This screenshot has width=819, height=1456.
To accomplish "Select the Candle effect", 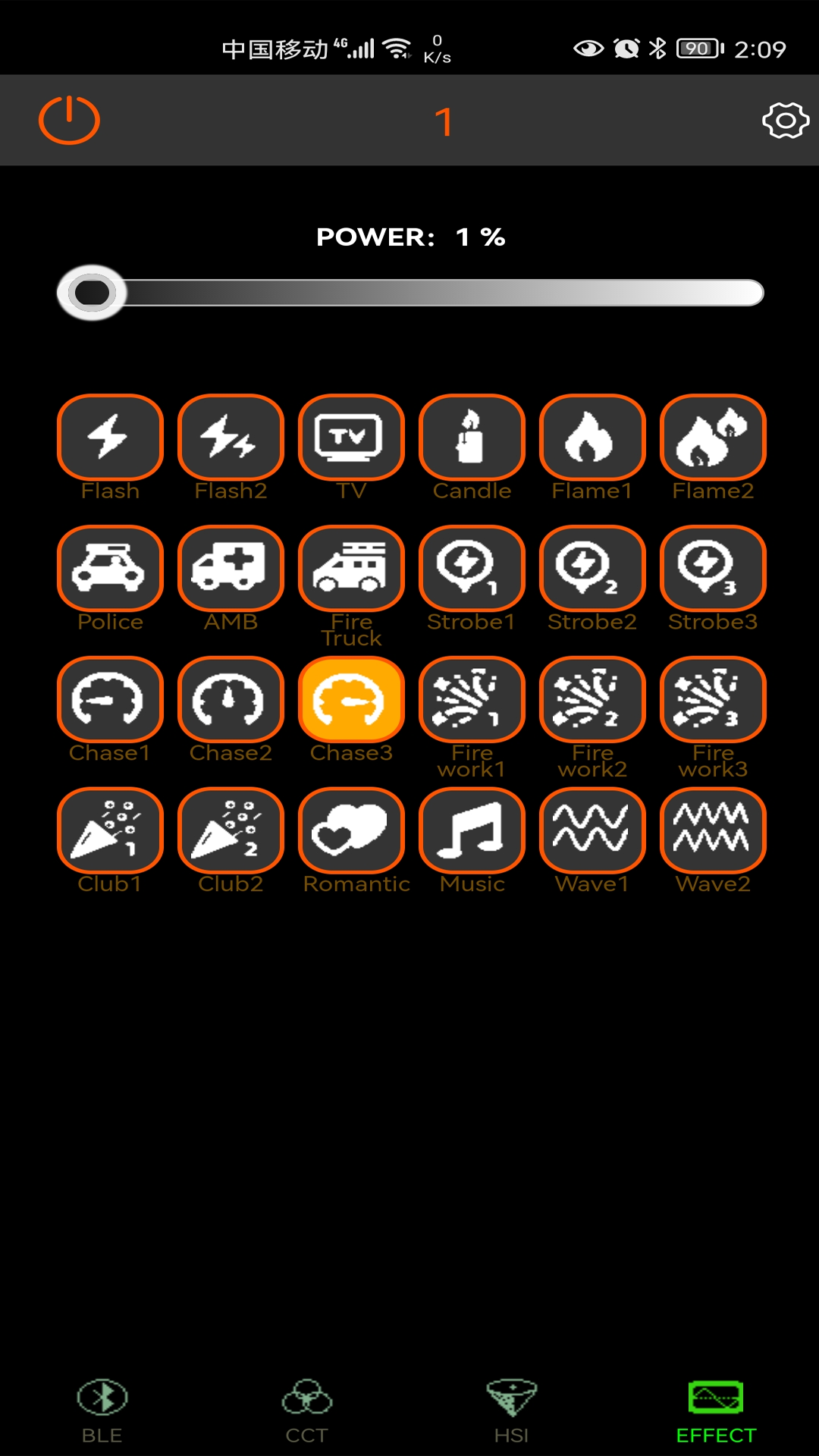I will click(471, 436).
